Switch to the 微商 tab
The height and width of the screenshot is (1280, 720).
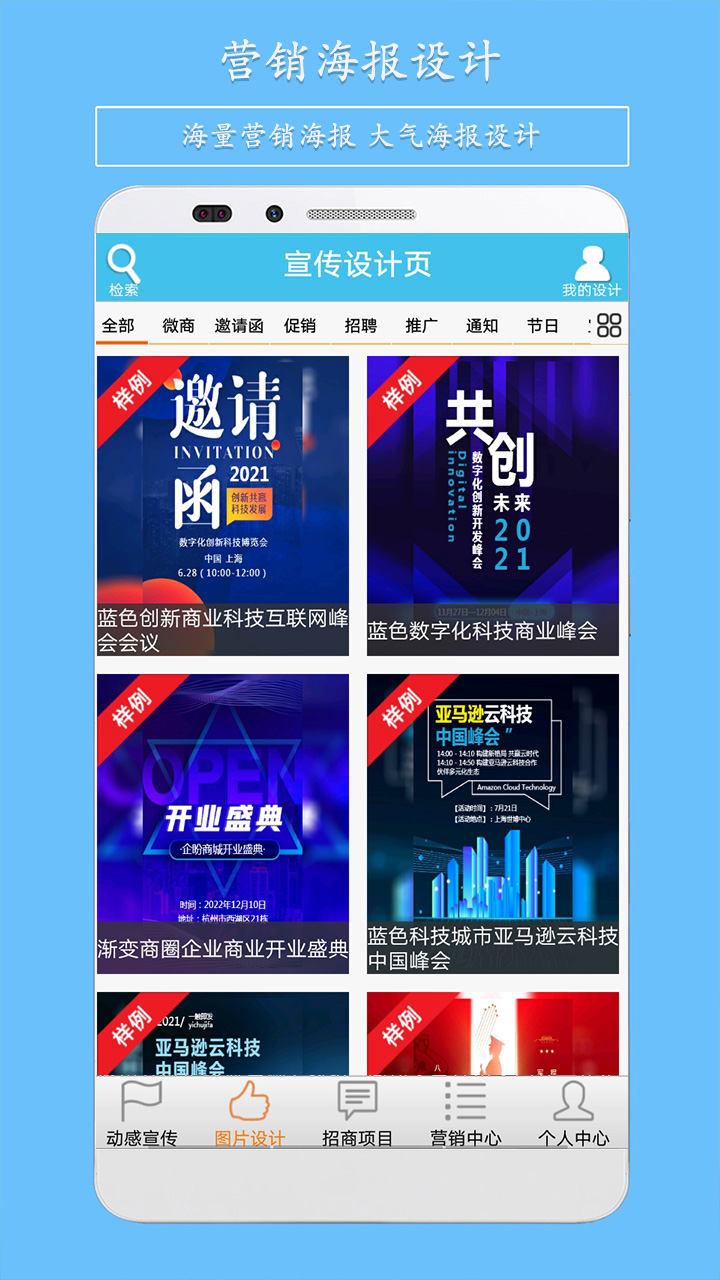click(x=176, y=325)
